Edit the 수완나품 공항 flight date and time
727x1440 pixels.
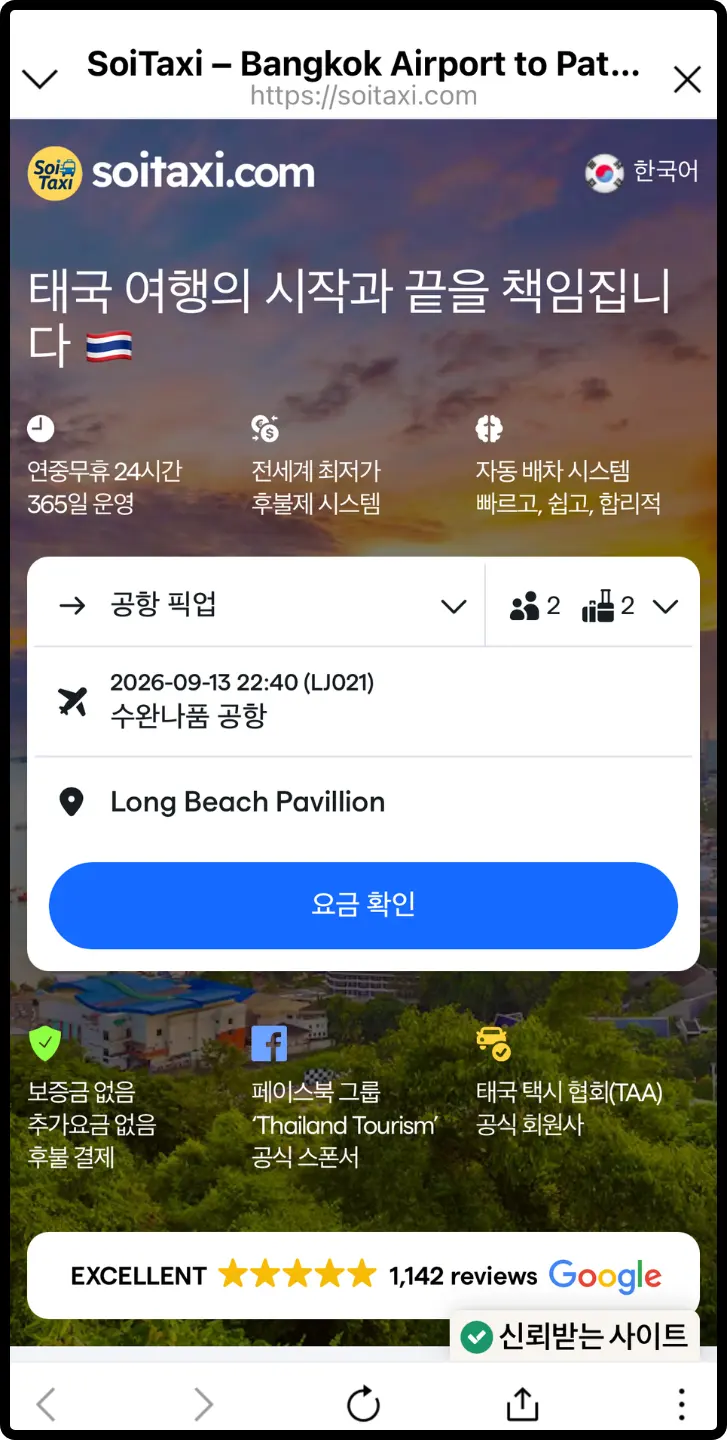tap(363, 702)
